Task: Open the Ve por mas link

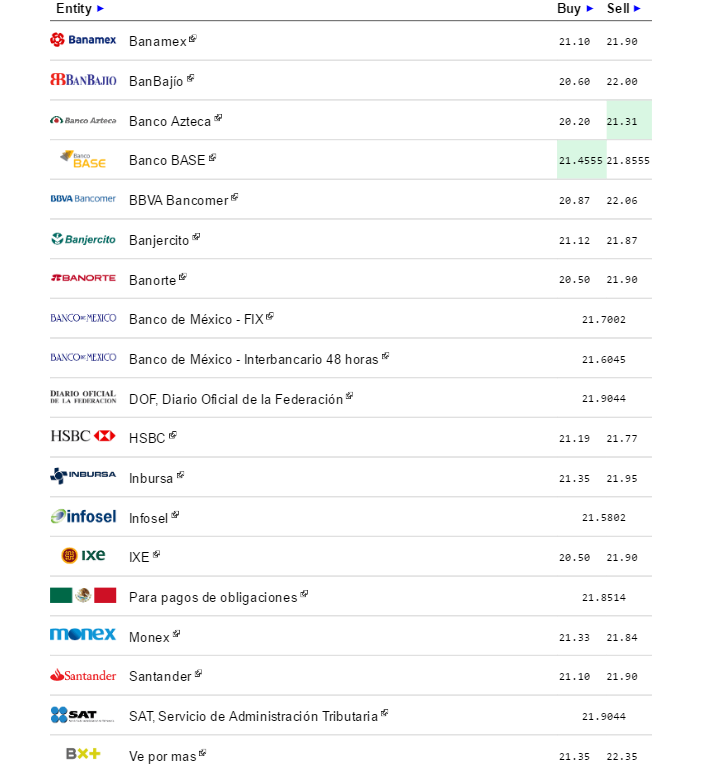Action: pos(162,756)
